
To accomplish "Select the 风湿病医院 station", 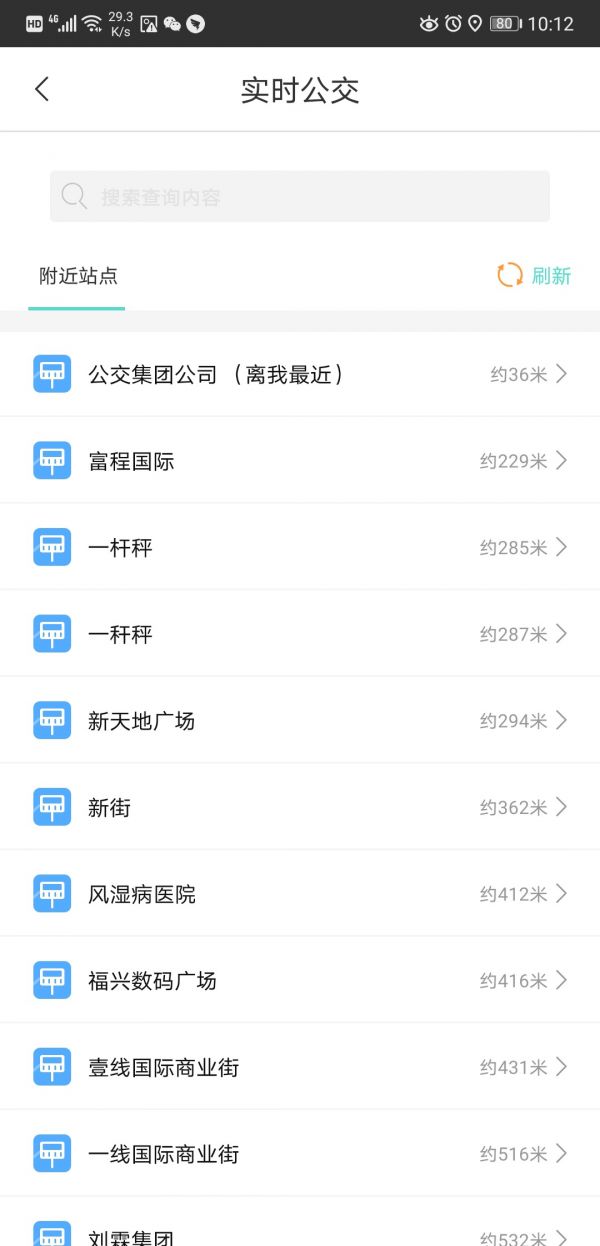I will [x=300, y=894].
